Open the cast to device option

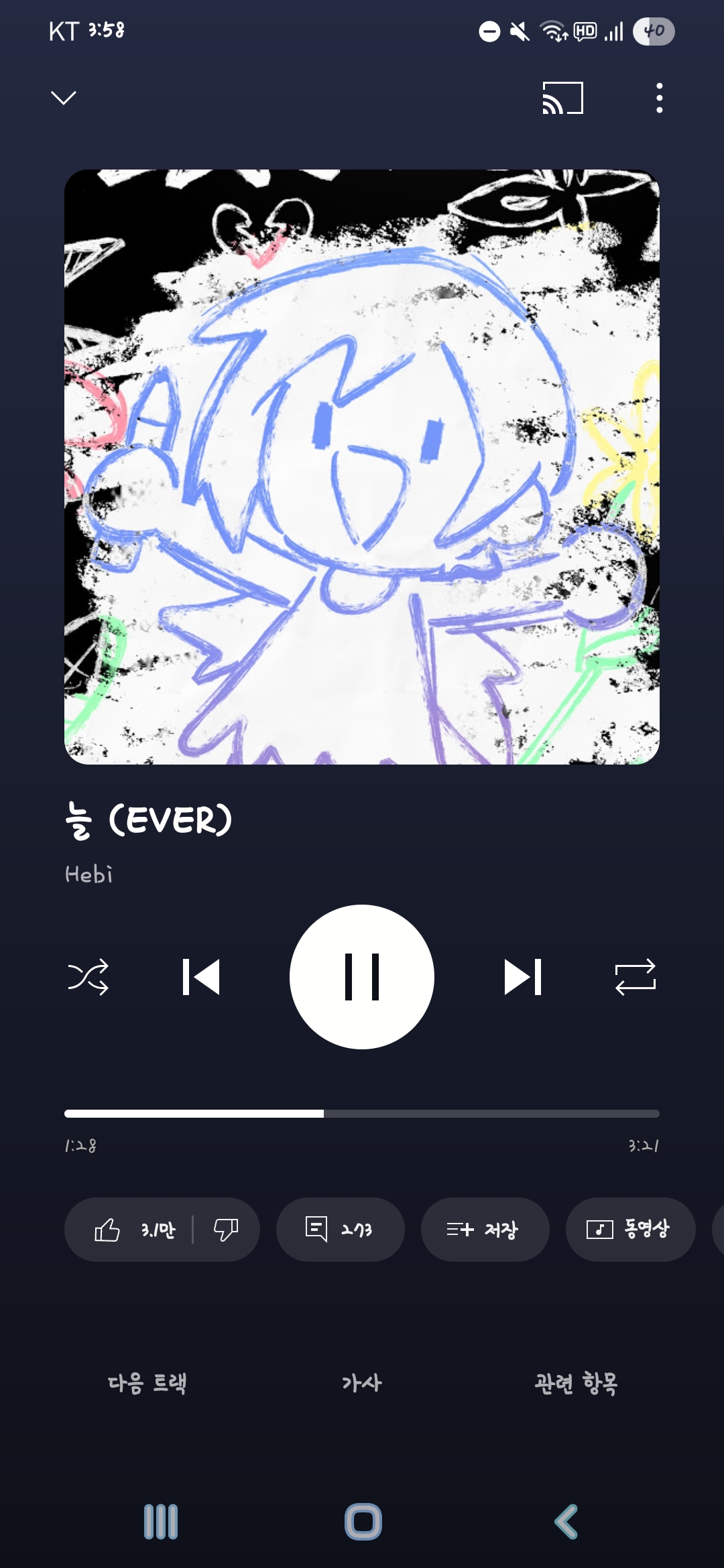tap(563, 98)
